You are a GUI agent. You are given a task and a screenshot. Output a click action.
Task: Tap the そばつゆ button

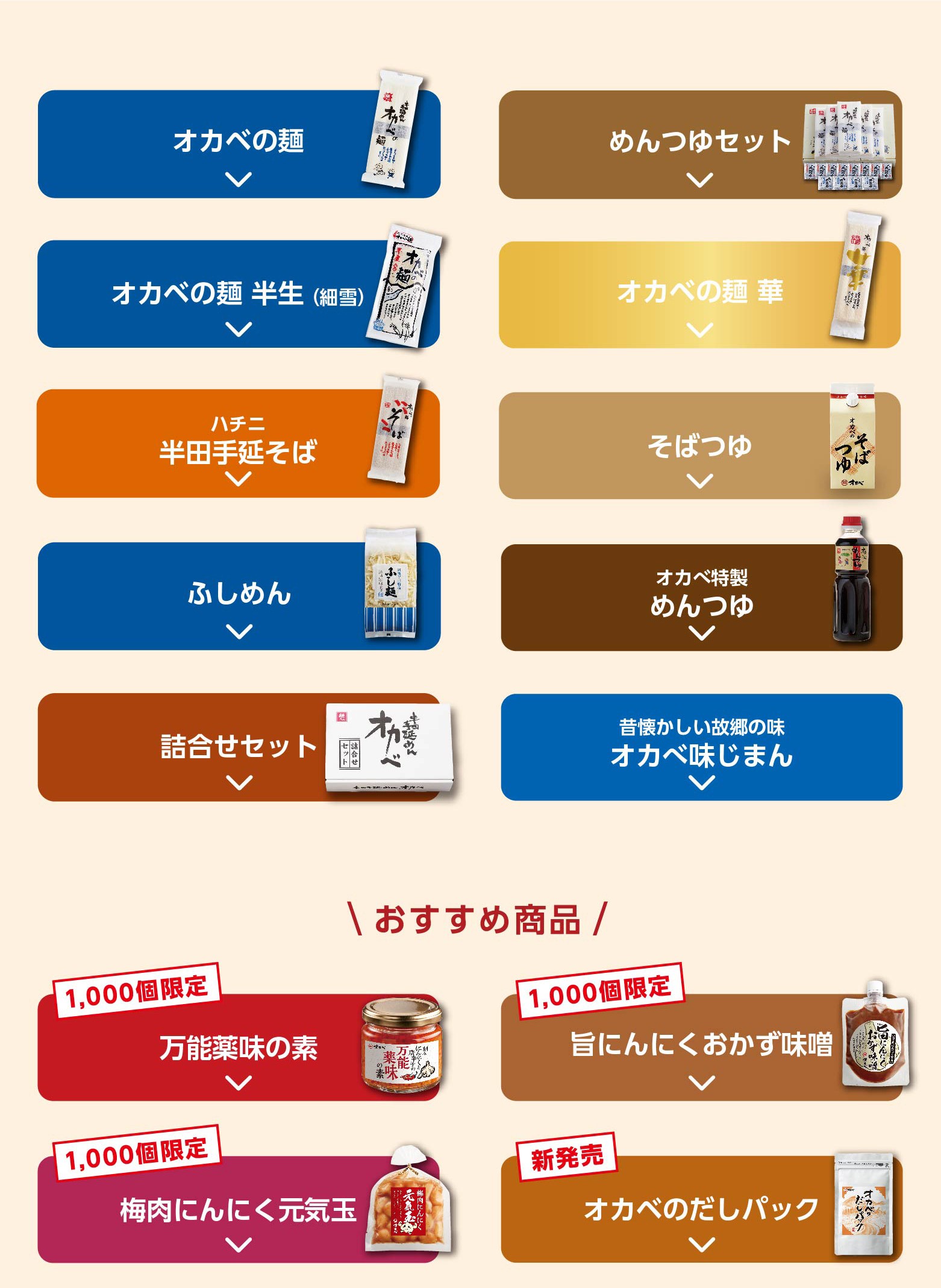[x=700, y=446]
